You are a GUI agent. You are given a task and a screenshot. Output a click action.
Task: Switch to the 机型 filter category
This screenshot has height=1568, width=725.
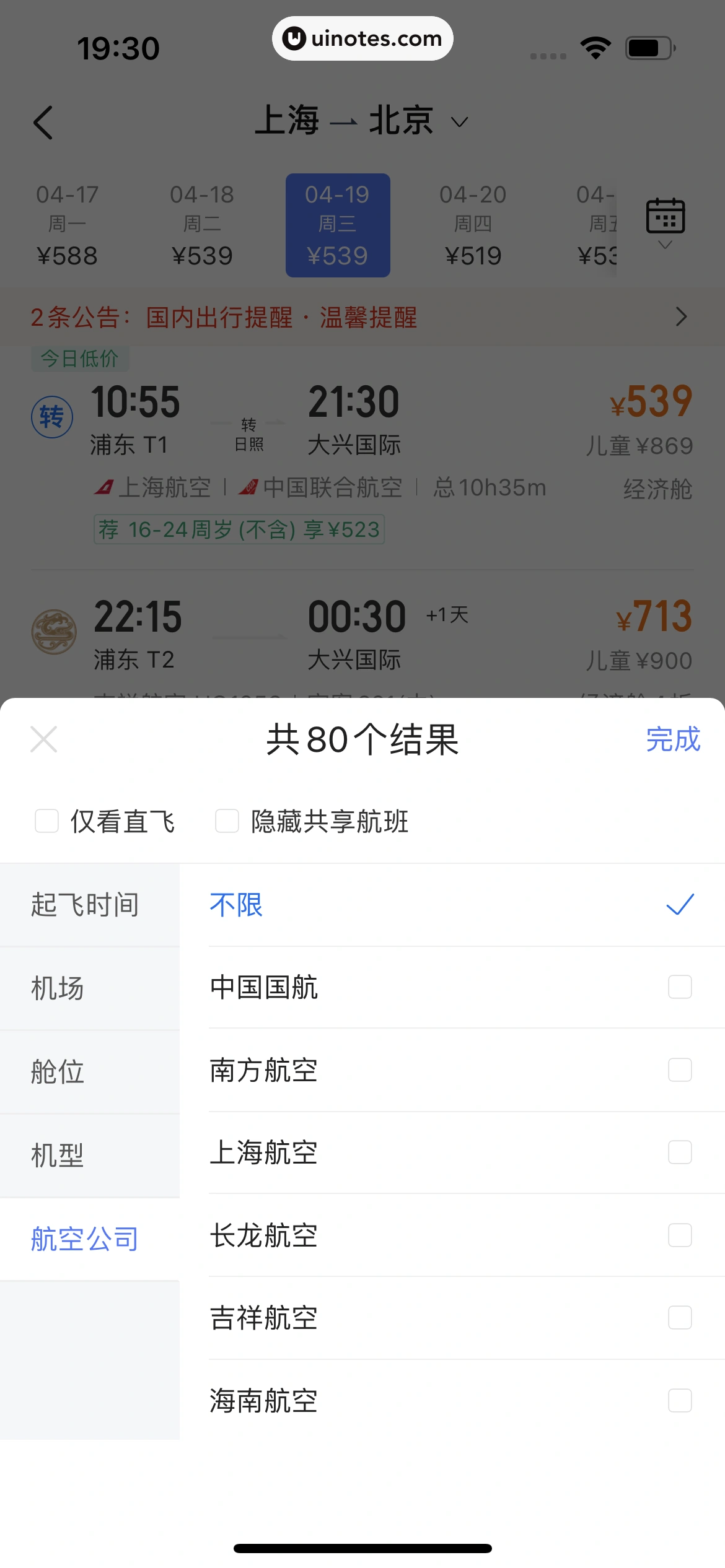(x=58, y=1156)
